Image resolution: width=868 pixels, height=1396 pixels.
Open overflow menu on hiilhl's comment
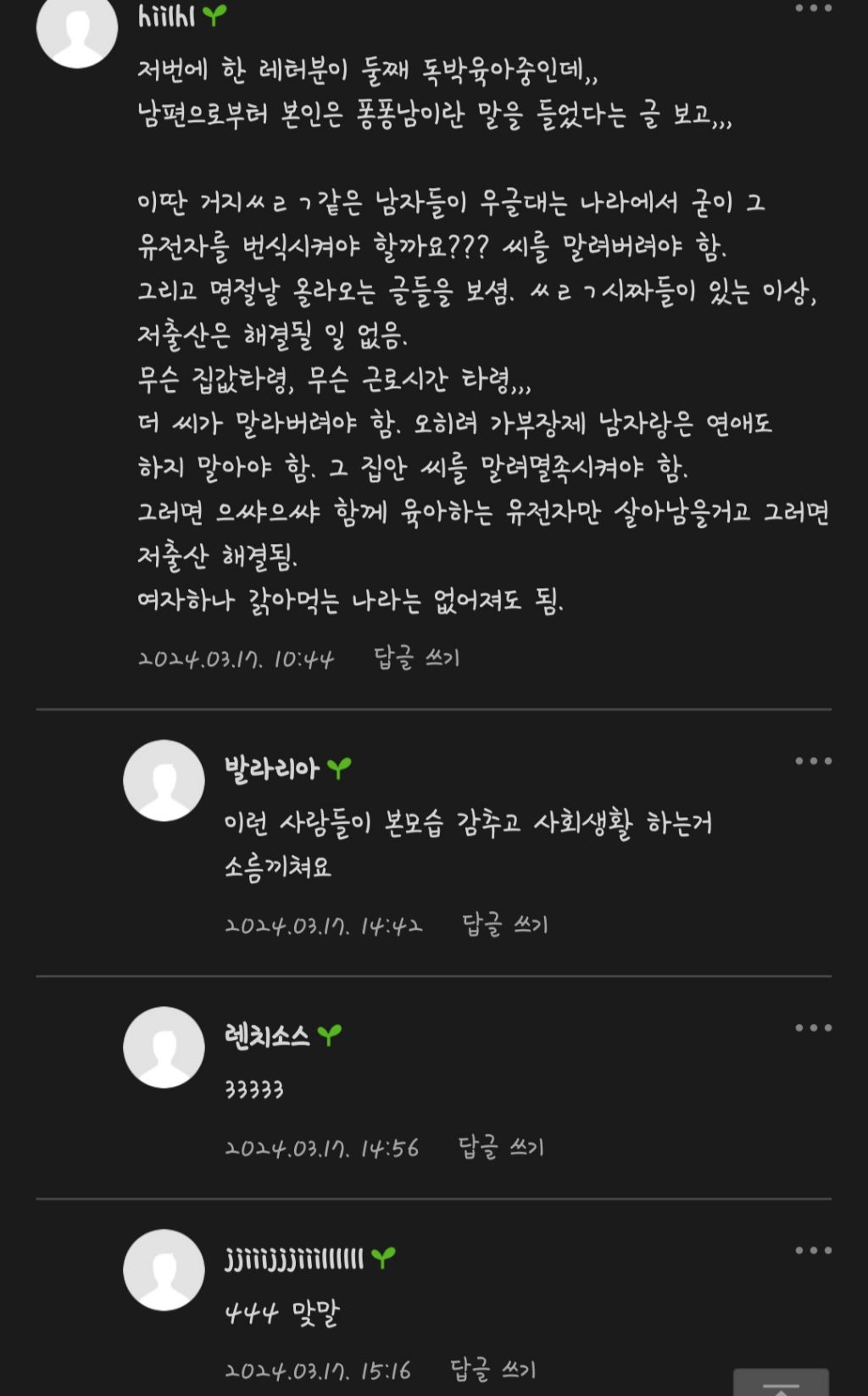(x=813, y=8)
